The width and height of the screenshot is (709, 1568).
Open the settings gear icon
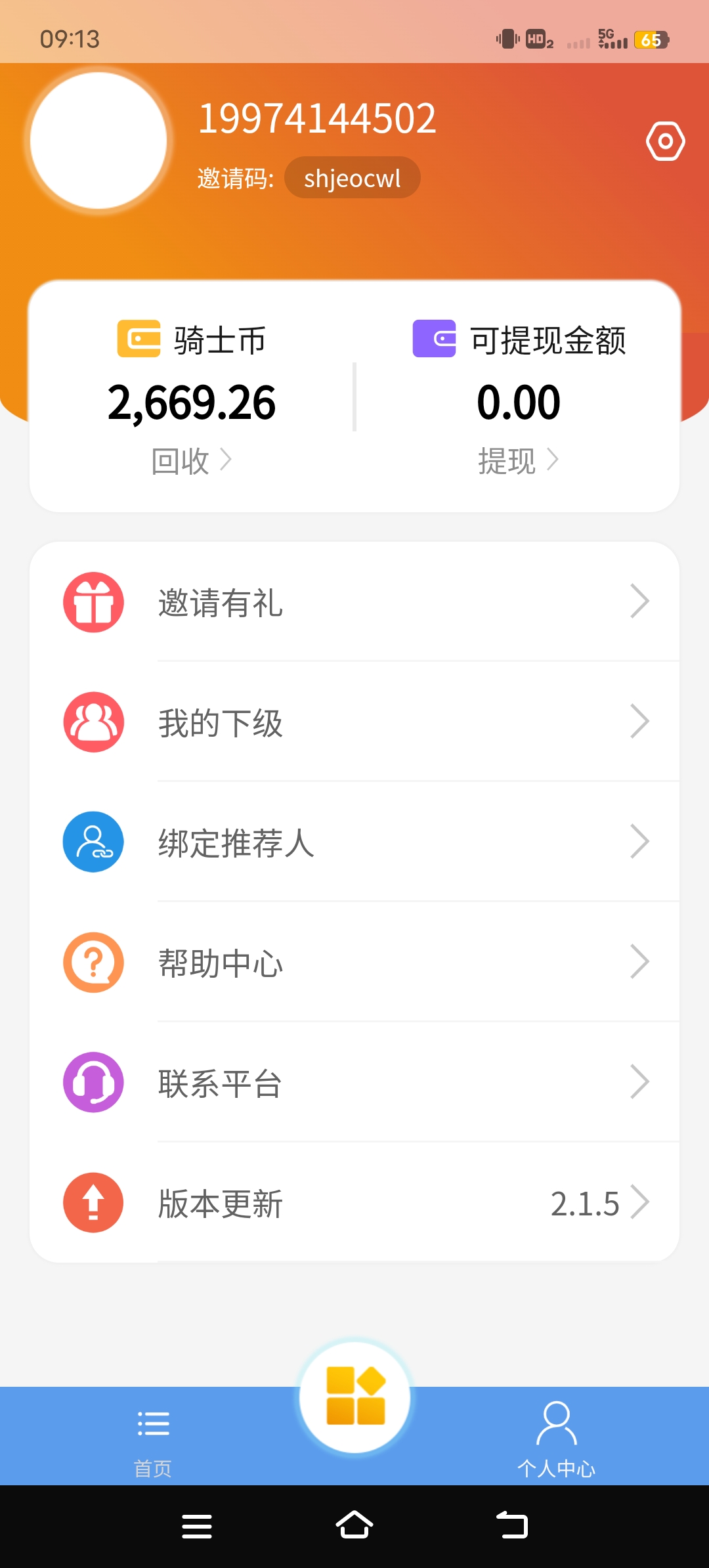coord(665,141)
